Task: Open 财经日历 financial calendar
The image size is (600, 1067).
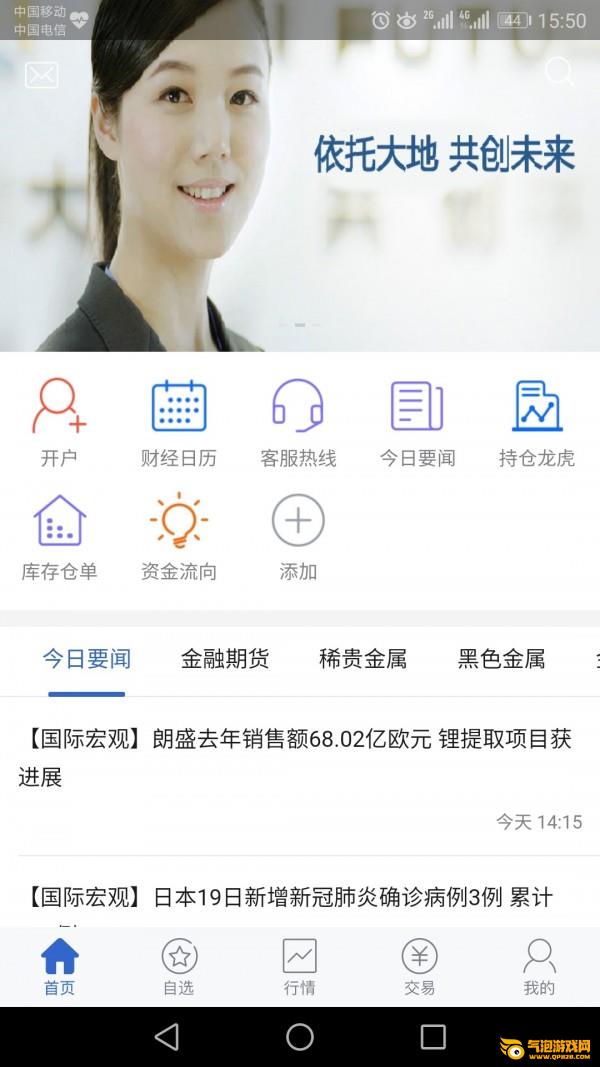Action: (178, 422)
